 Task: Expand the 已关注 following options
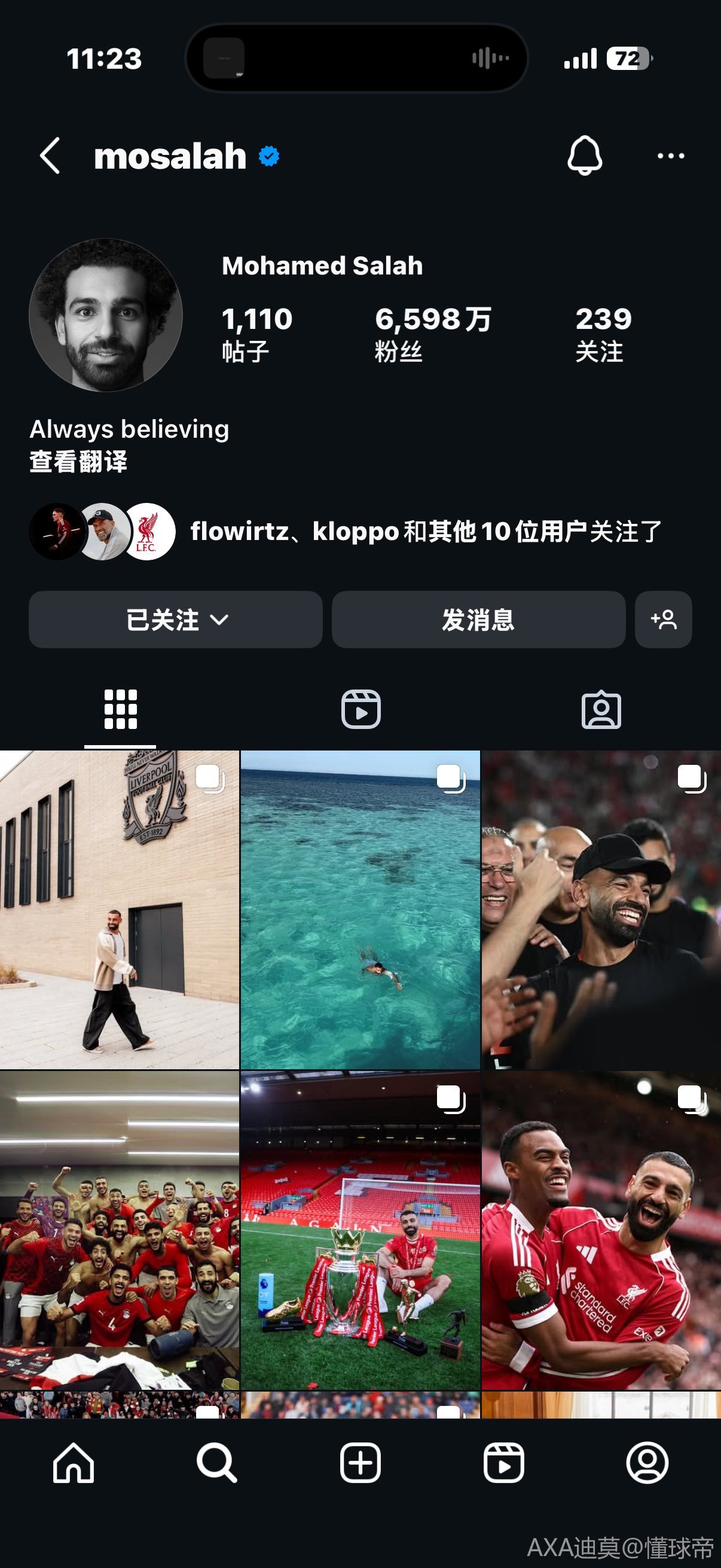tap(175, 620)
